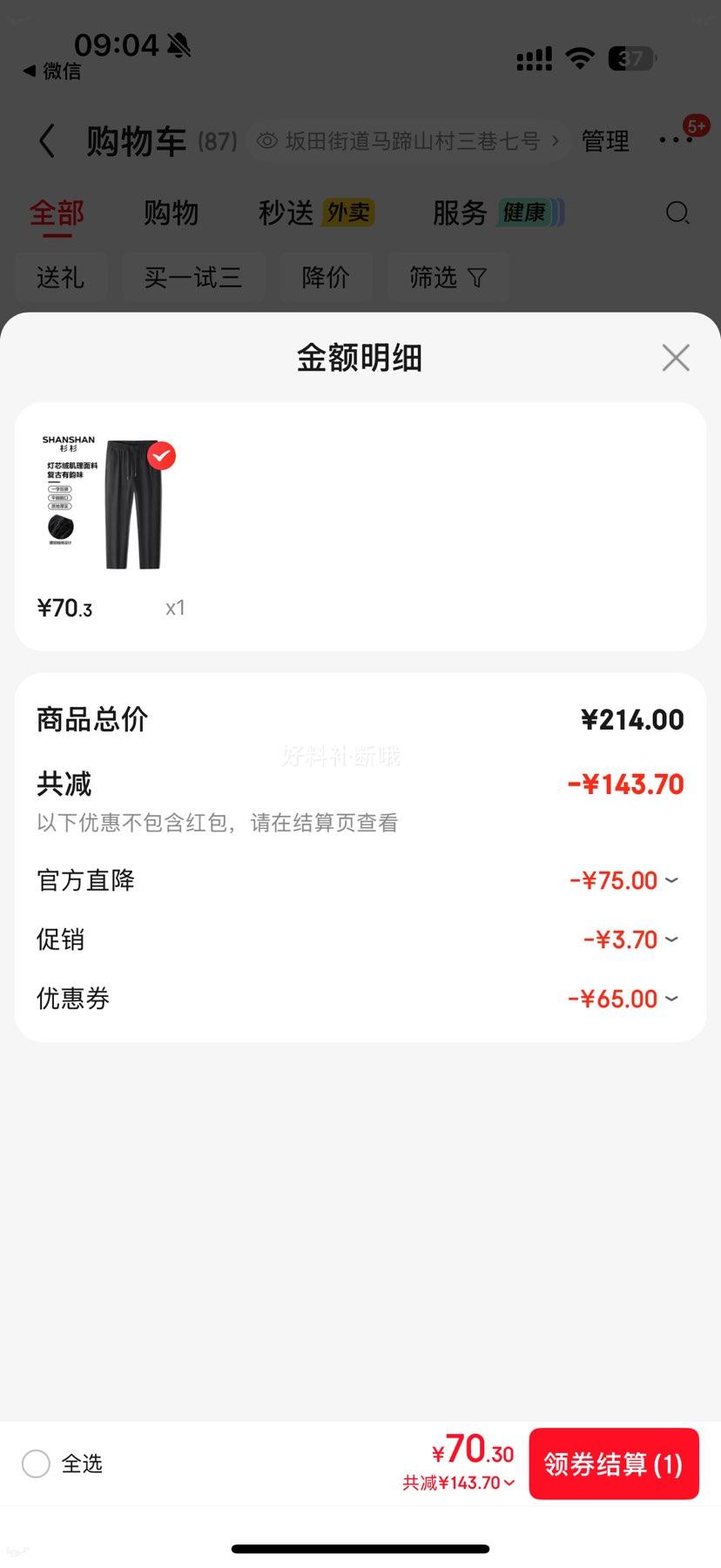Tap the 领券结算 checkout button
Screen dimensions: 721x1568
pyautogui.click(x=614, y=1464)
